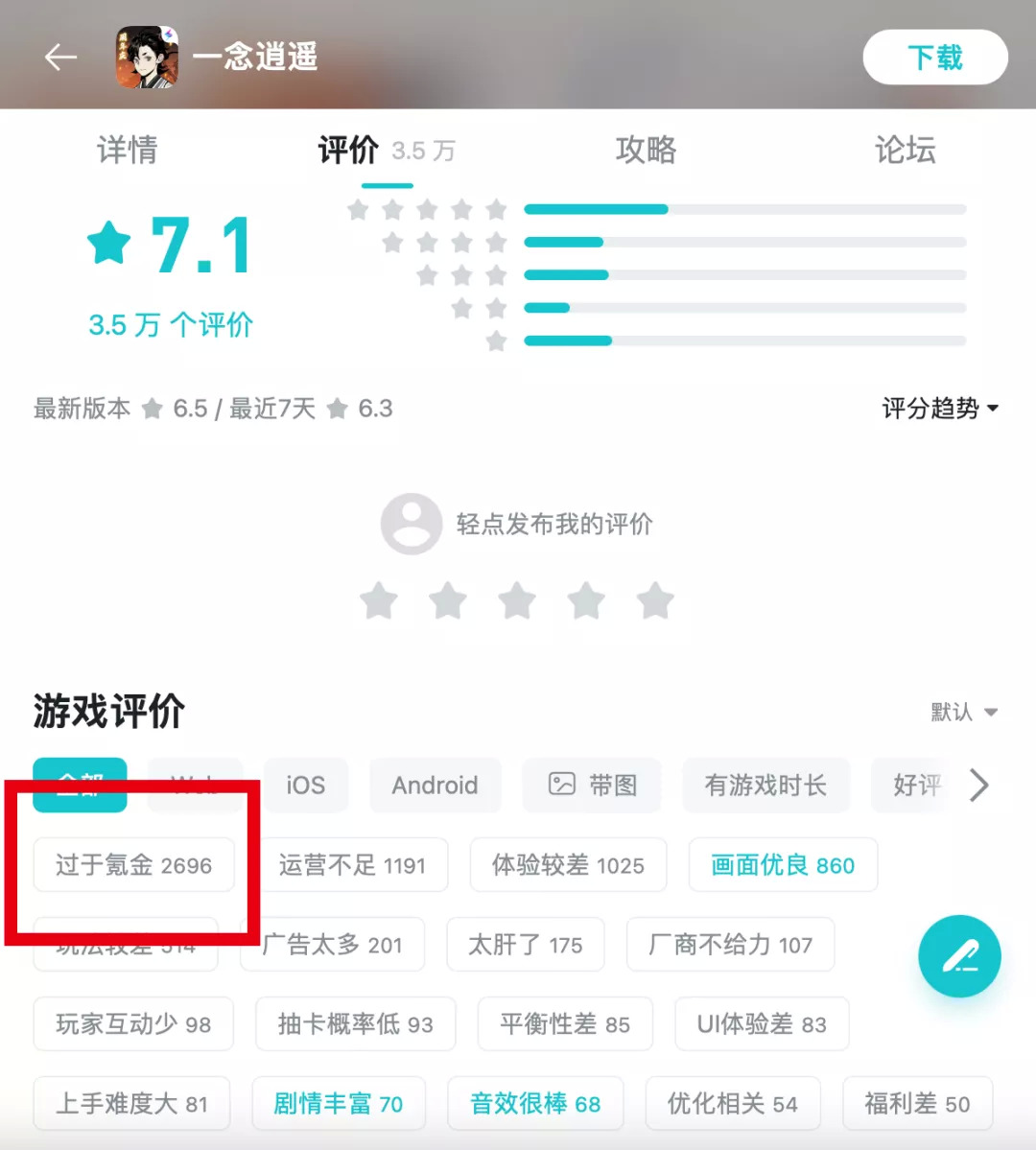Pick the 太肝了 175 tag
The image size is (1036, 1150).
click(525, 945)
